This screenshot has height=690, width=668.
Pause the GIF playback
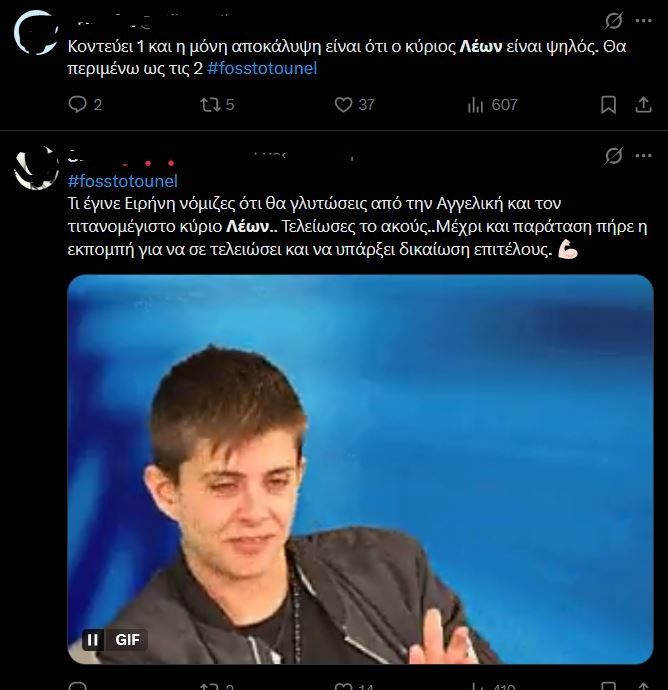point(91,640)
